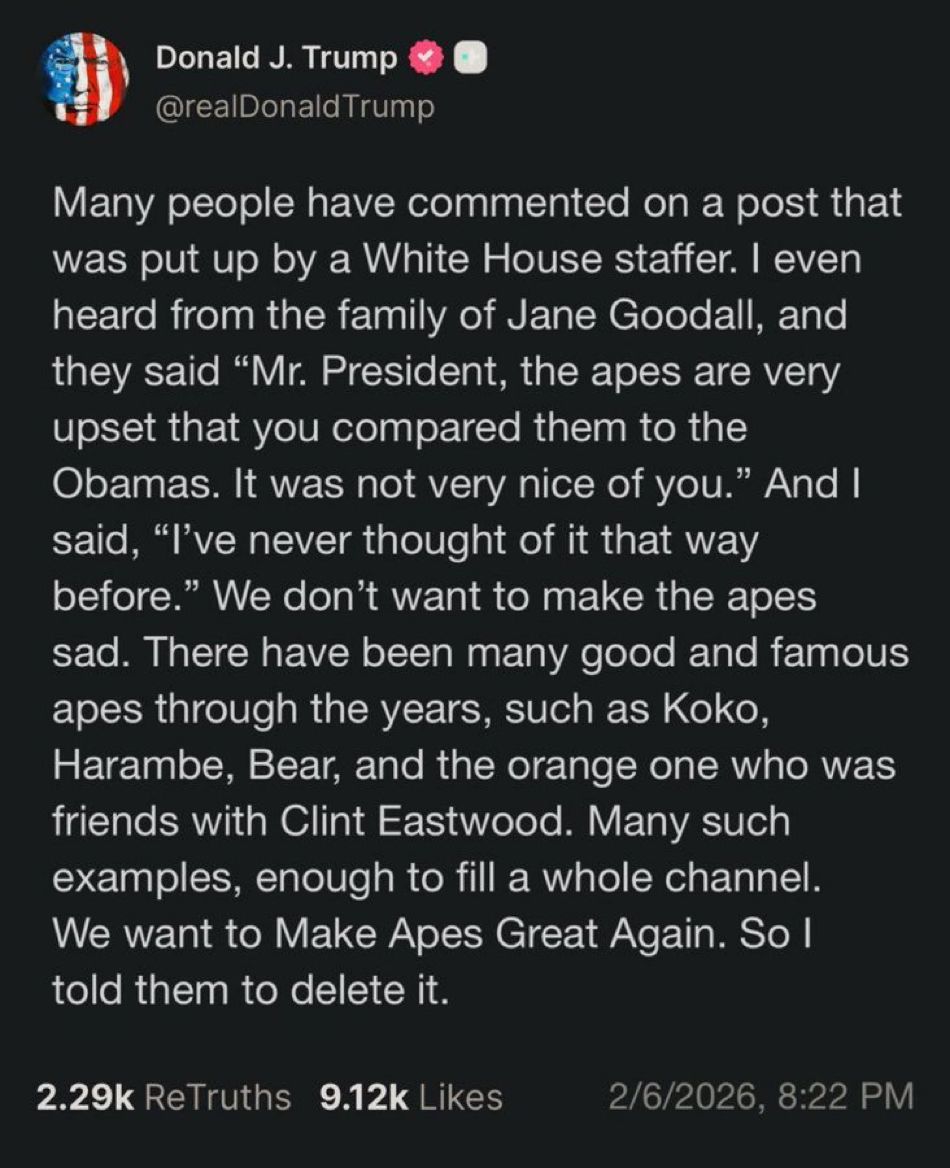View the 9.12k Likes list

[x=411, y=1097]
